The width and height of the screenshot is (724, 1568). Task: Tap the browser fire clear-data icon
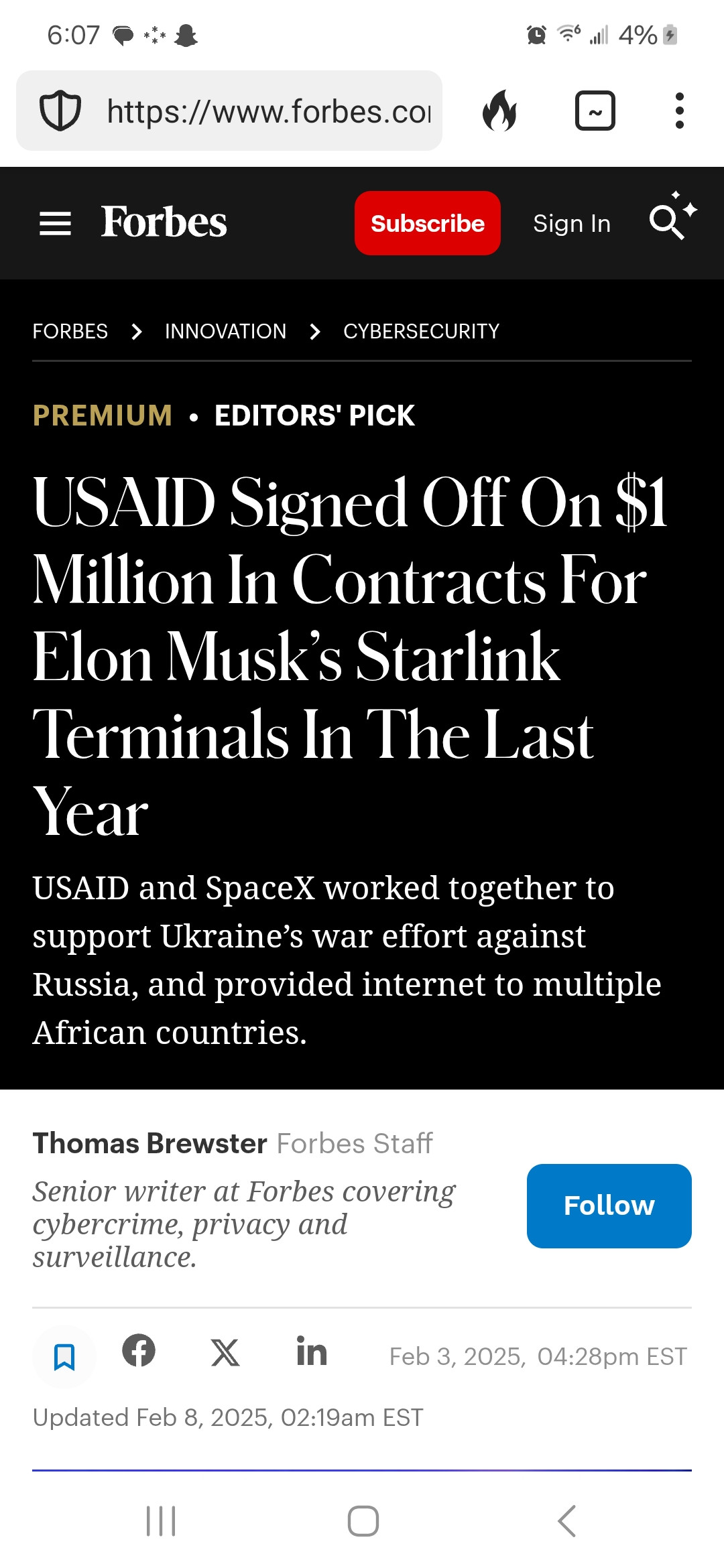click(499, 111)
